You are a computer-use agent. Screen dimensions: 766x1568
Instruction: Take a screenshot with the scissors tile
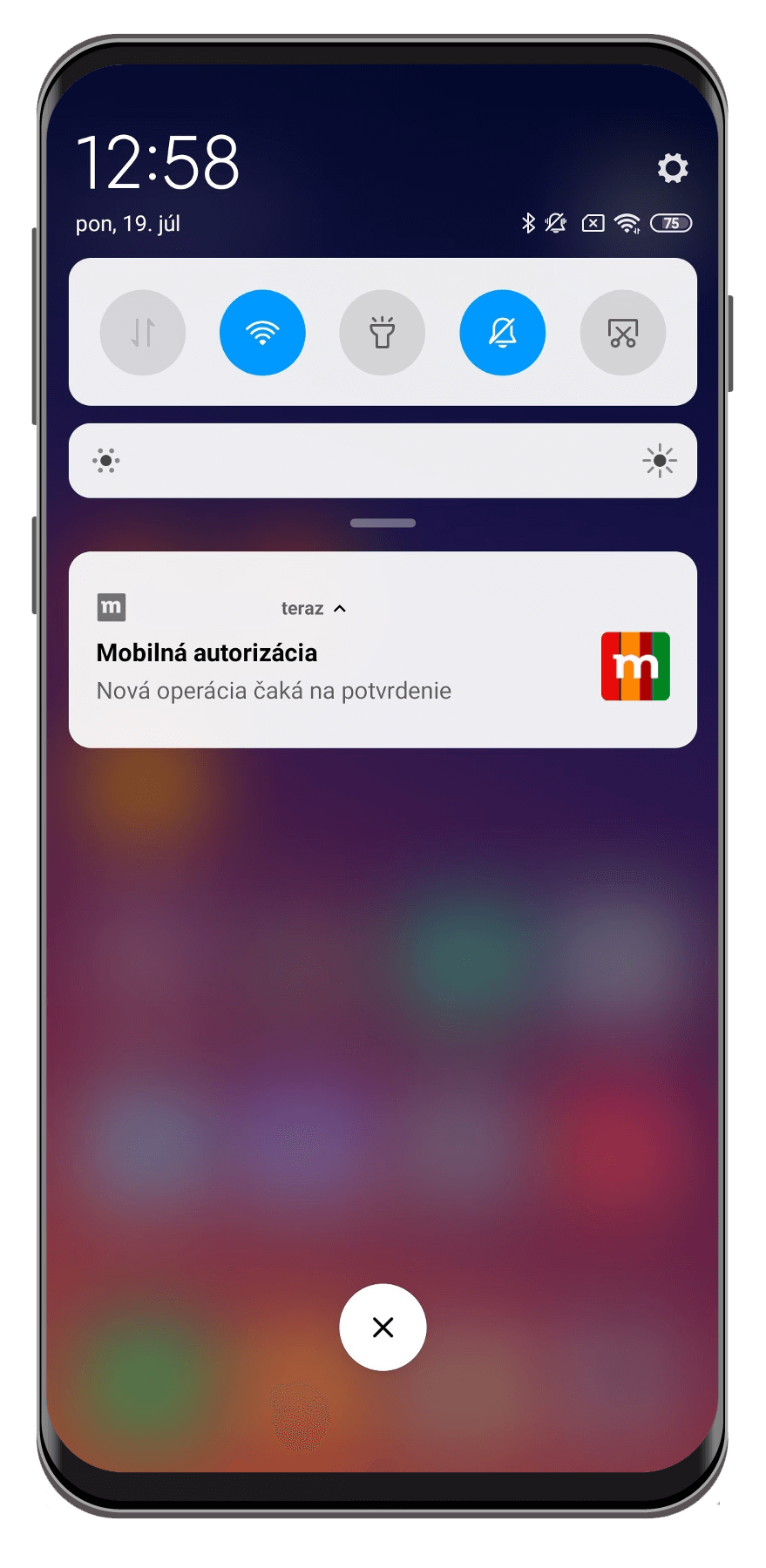(x=623, y=333)
